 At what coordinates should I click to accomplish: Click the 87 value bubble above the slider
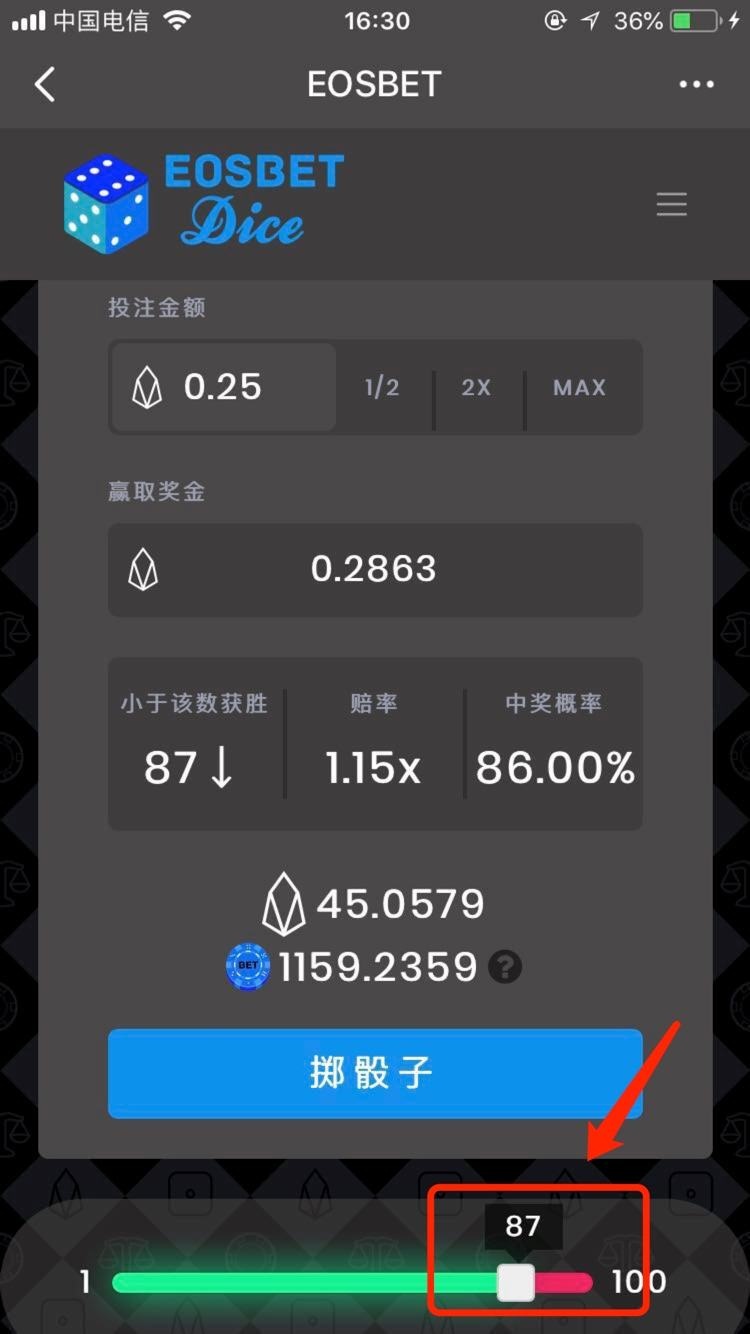[x=523, y=1227]
